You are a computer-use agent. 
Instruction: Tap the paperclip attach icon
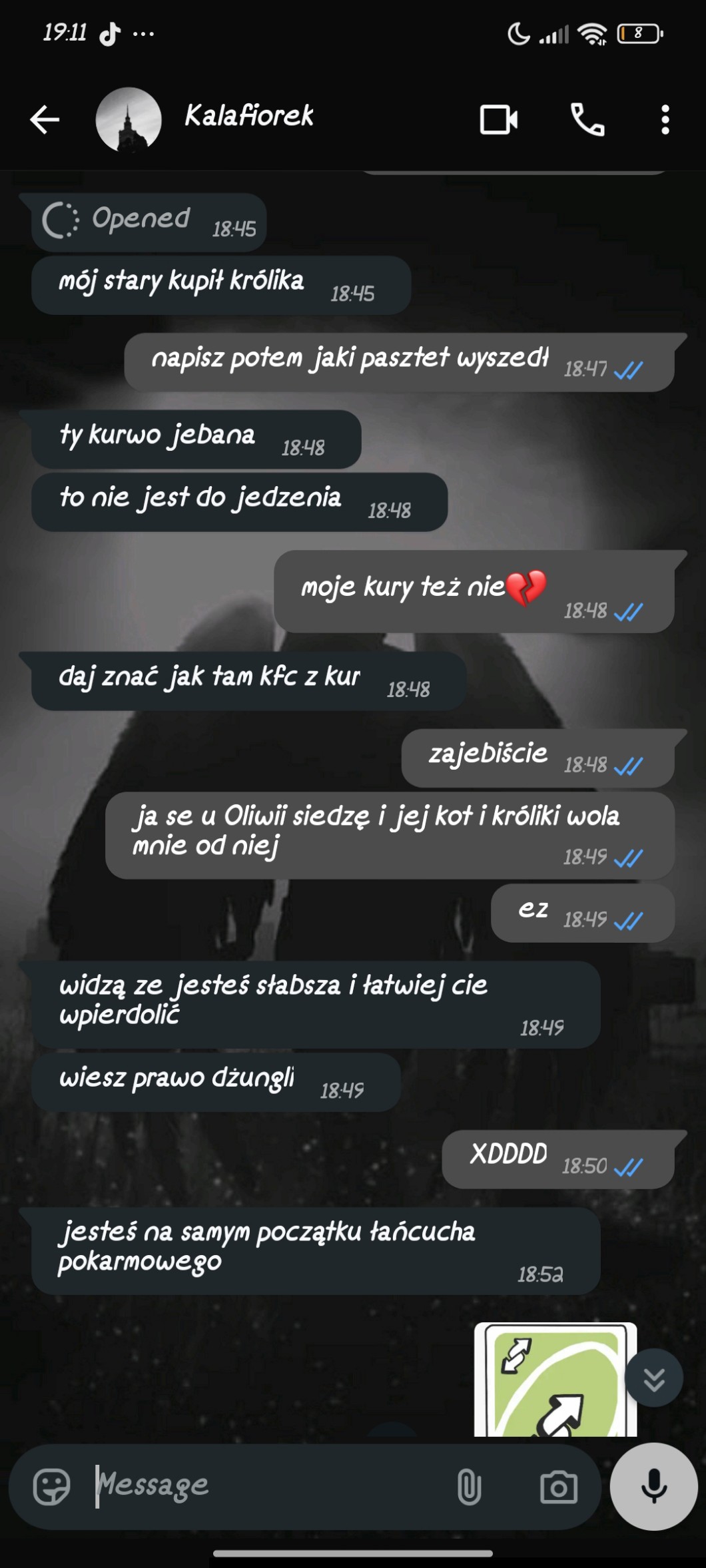pyautogui.click(x=469, y=1487)
